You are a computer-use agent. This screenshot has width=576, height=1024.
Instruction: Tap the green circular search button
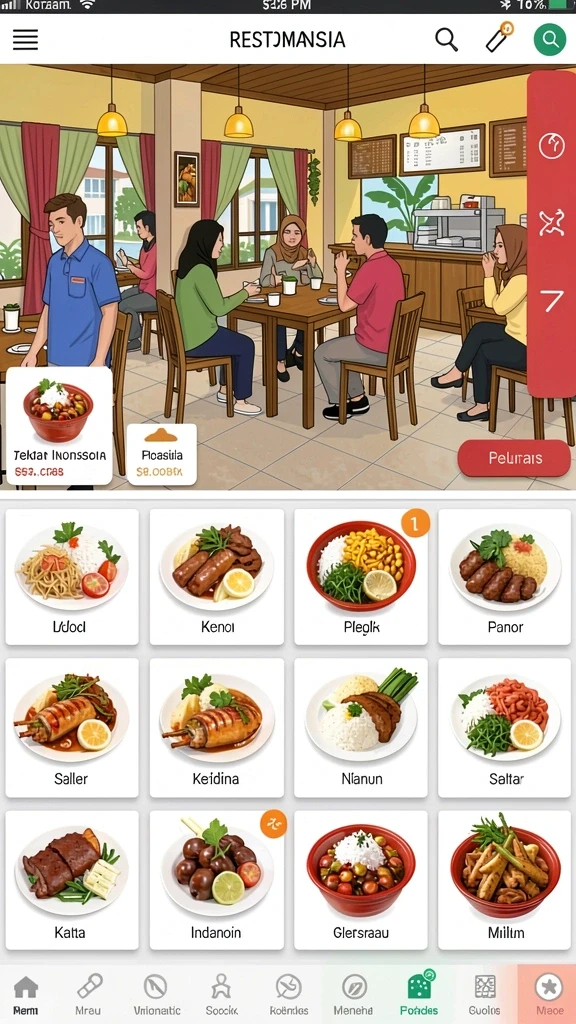click(550, 39)
